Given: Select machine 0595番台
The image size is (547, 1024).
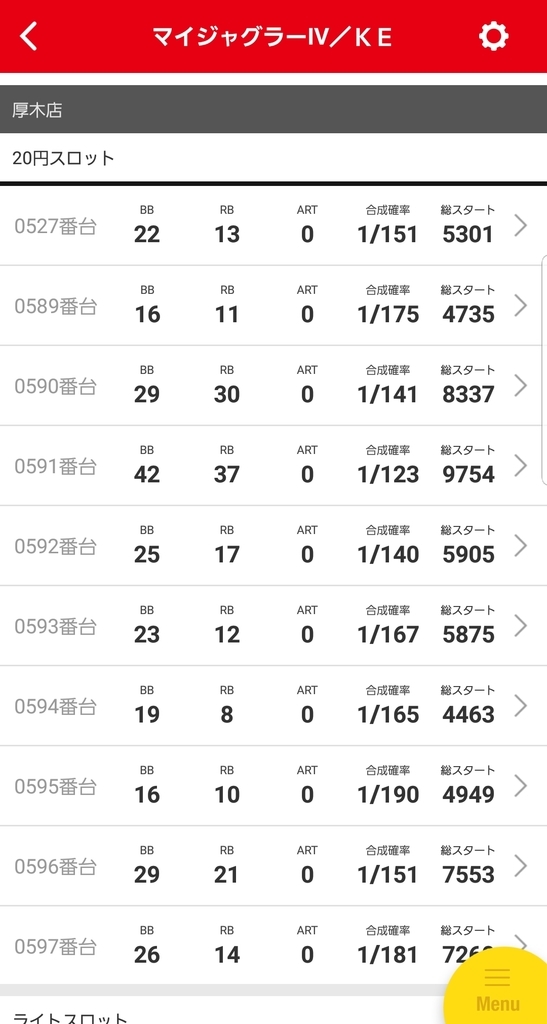Looking at the screenshot, I should [274, 786].
